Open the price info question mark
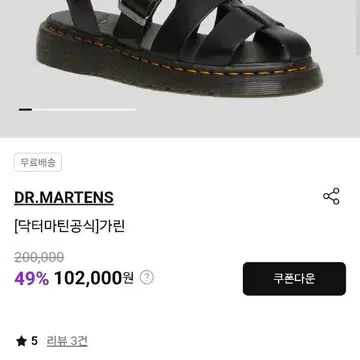Image resolution: width=360 pixels, height=360 pixels. (x=147, y=278)
